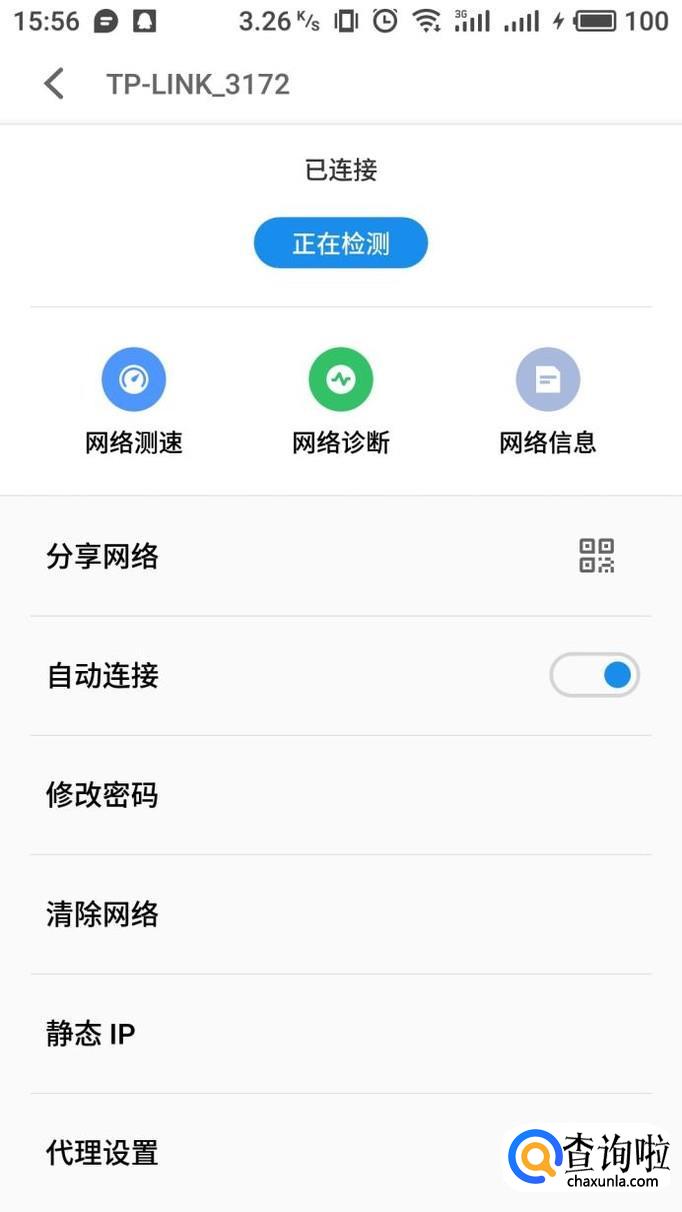Go back from TP-LINK_3172 details
The width and height of the screenshot is (682, 1212).
click(x=54, y=84)
